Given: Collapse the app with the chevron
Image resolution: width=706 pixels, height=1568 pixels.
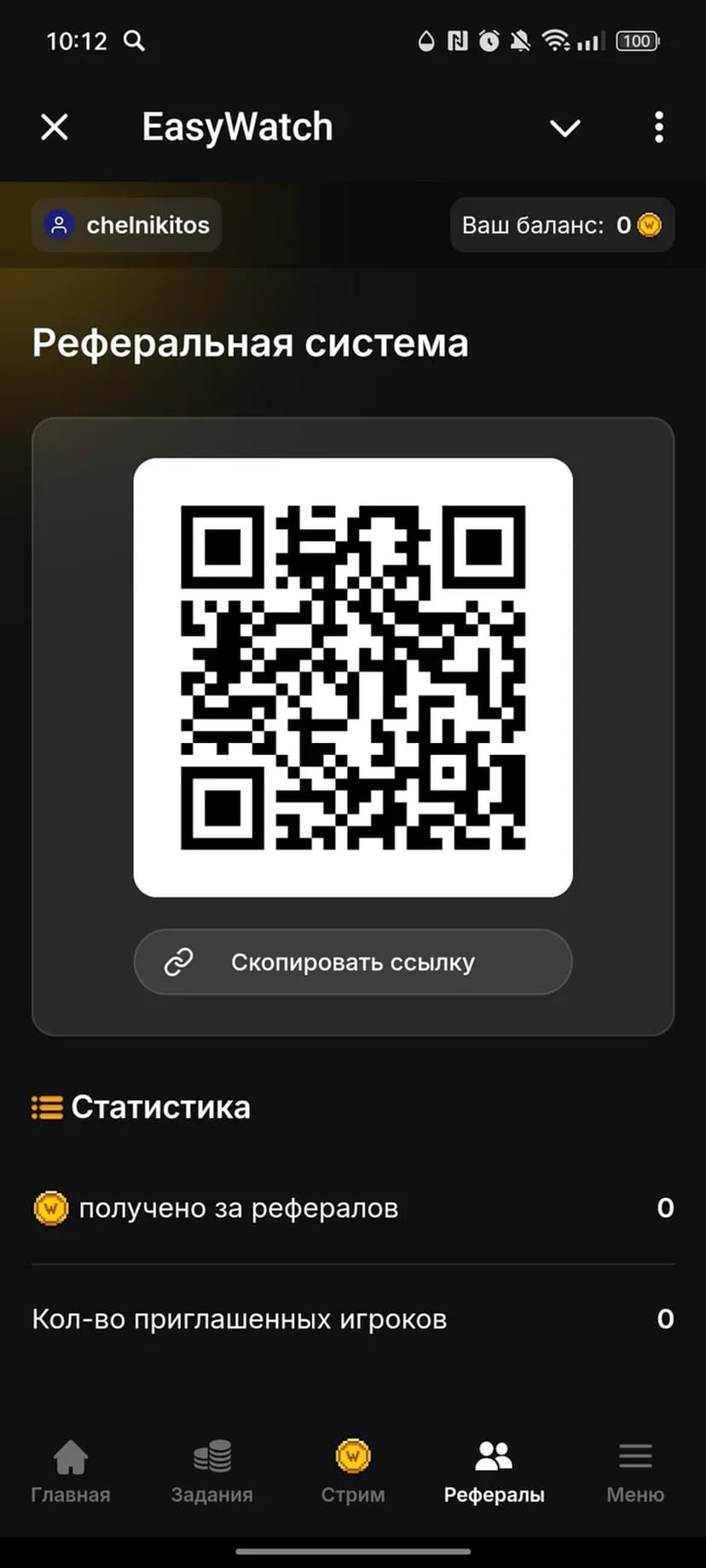Looking at the screenshot, I should coord(564,128).
